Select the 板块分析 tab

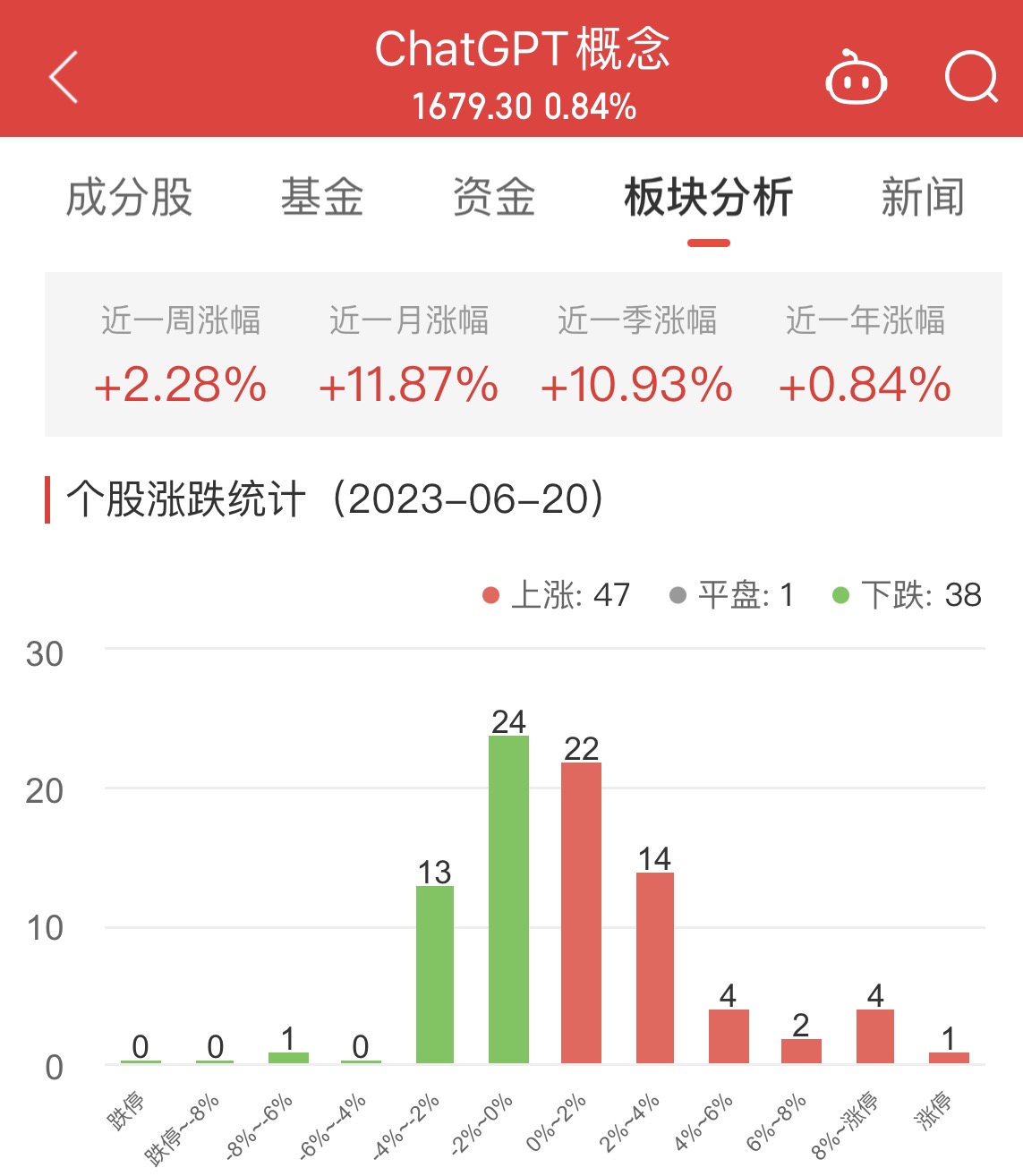708,198
